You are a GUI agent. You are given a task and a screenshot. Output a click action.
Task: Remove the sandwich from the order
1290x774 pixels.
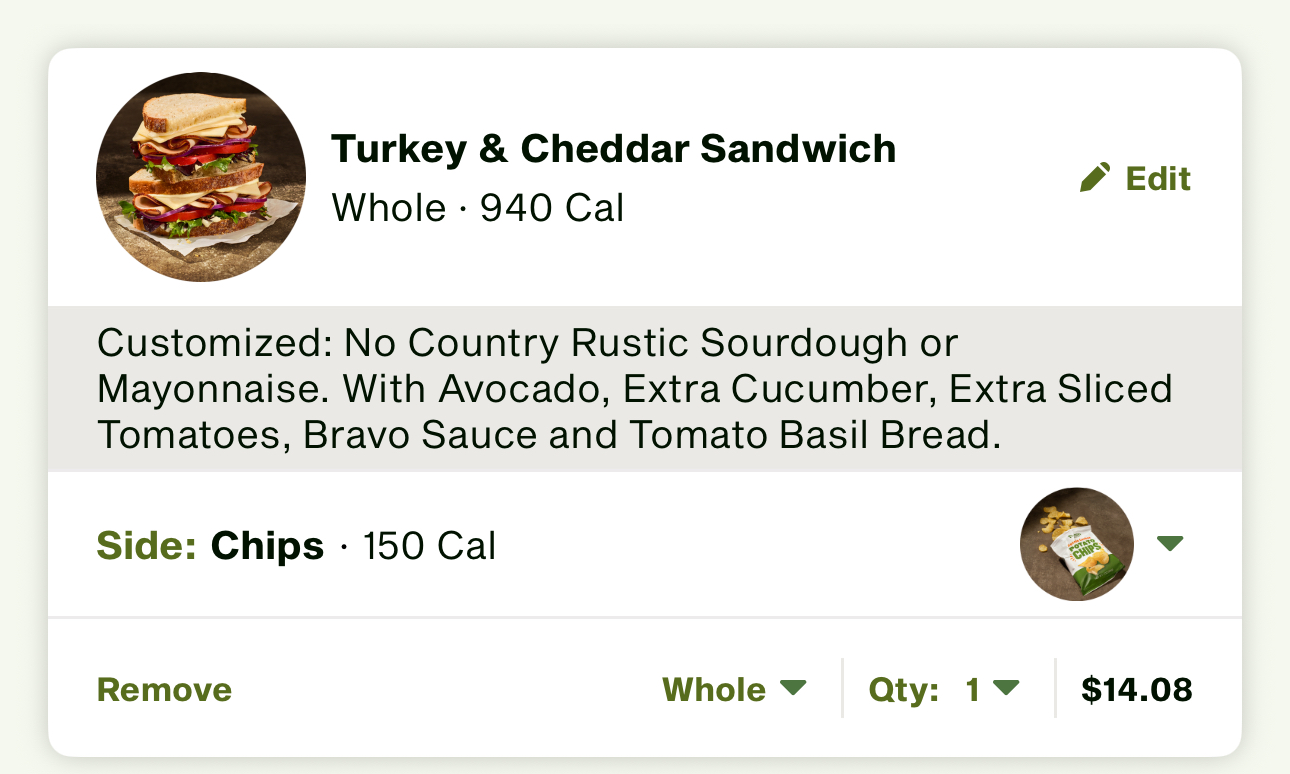pos(164,690)
